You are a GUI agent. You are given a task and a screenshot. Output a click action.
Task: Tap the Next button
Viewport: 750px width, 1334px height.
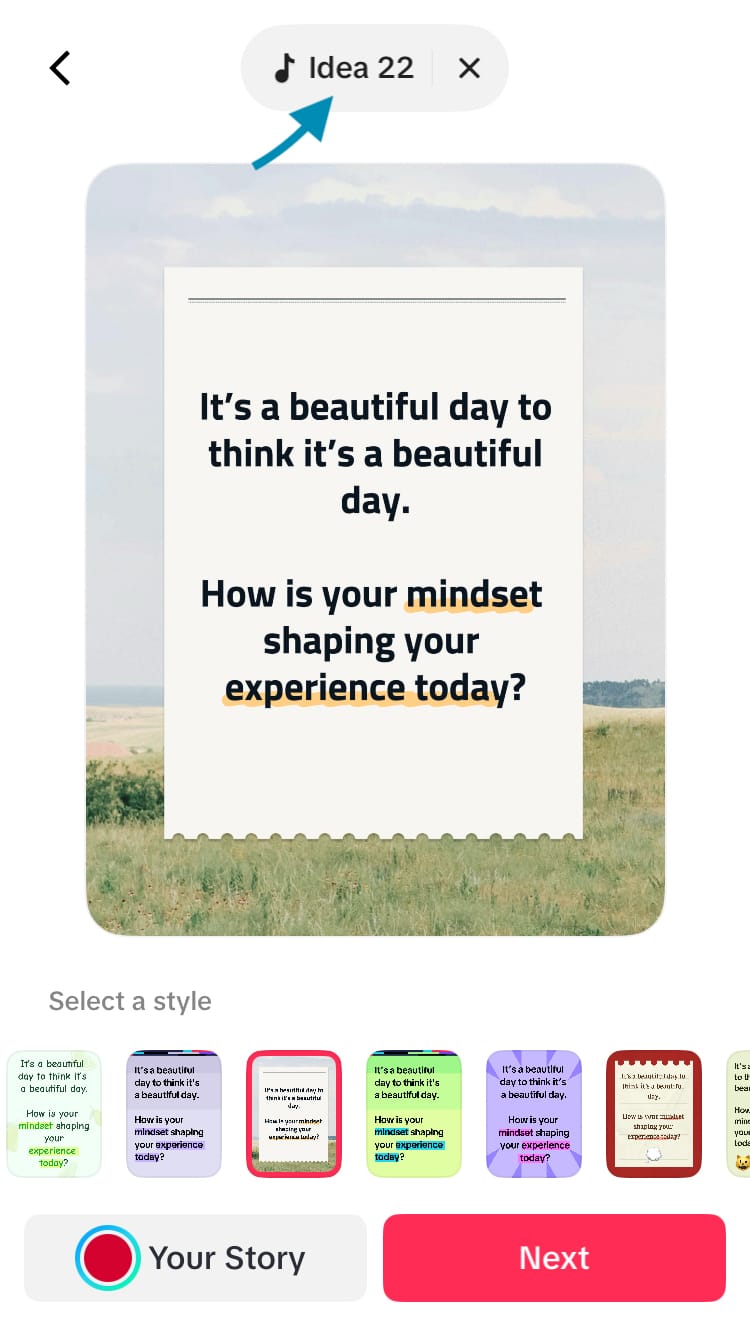point(554,1257)
